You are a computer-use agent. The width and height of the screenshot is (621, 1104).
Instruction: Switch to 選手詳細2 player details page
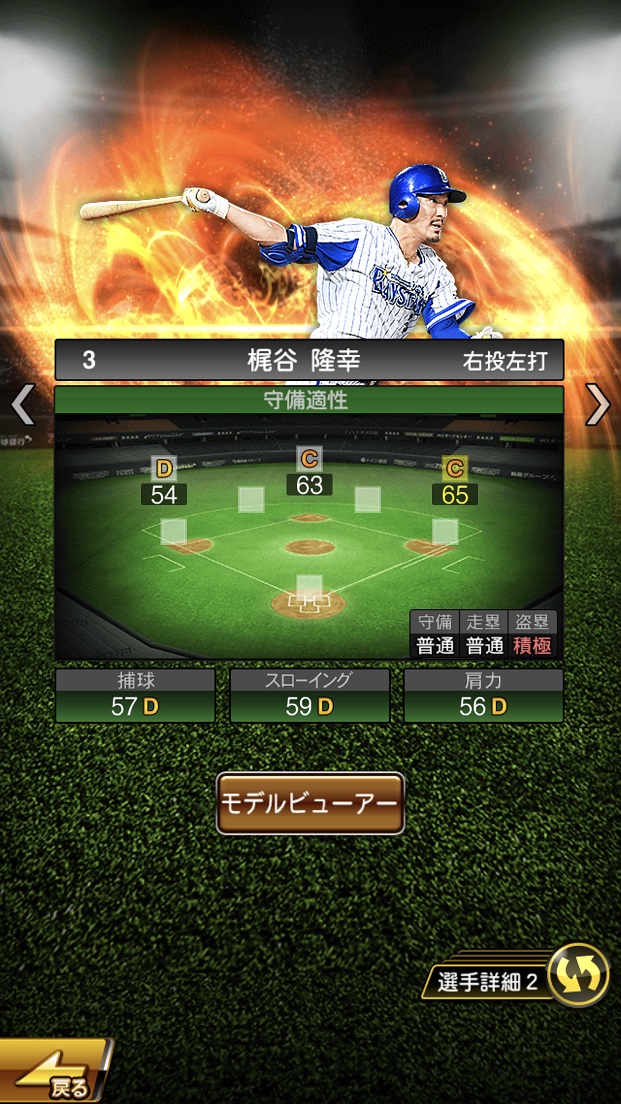[x=521, y=979]
